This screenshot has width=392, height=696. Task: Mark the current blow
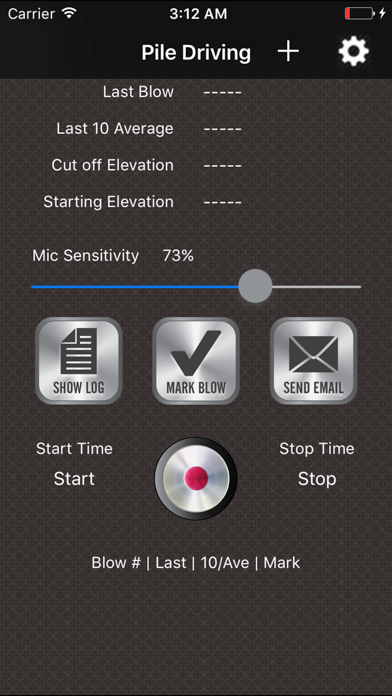[196, 361]
